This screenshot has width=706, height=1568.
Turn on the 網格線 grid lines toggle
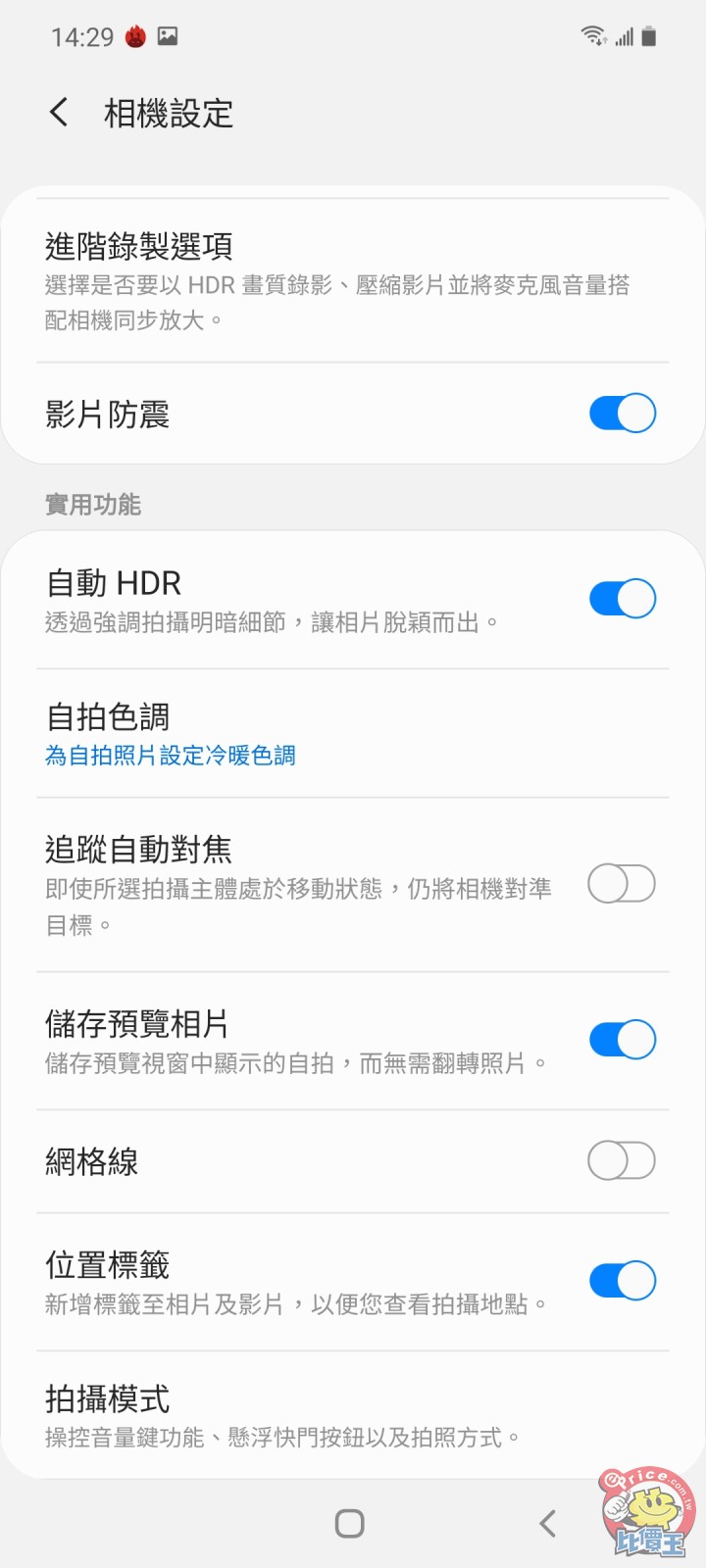621,1160
